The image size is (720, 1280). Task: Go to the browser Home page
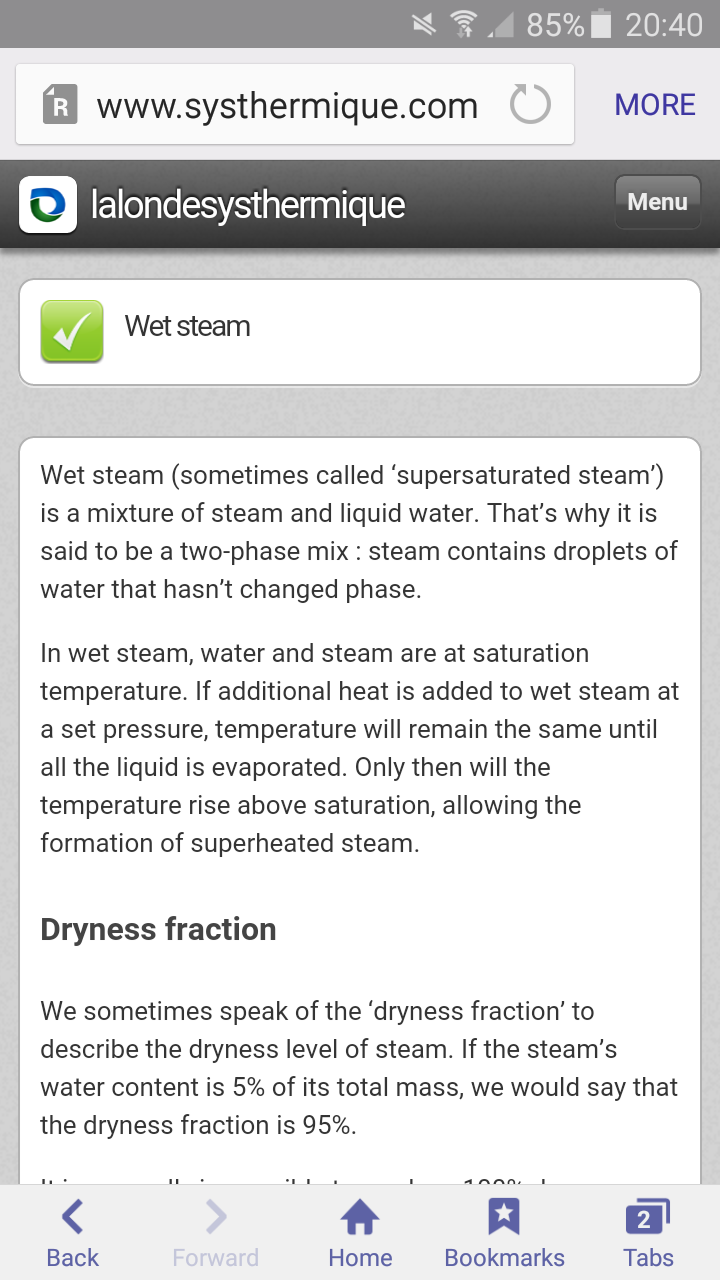tap(360, 1235)
